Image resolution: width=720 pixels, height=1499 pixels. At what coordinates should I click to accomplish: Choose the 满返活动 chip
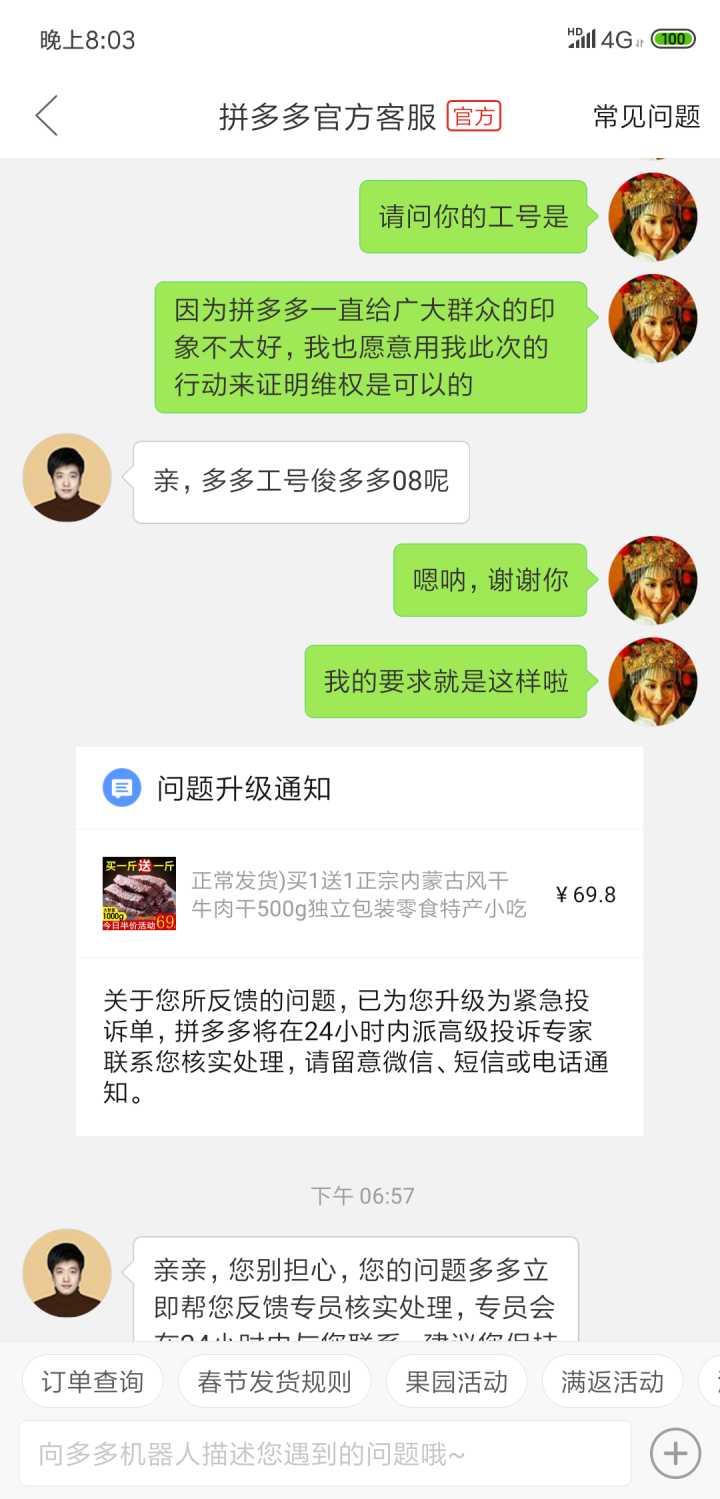[612, 1382]
